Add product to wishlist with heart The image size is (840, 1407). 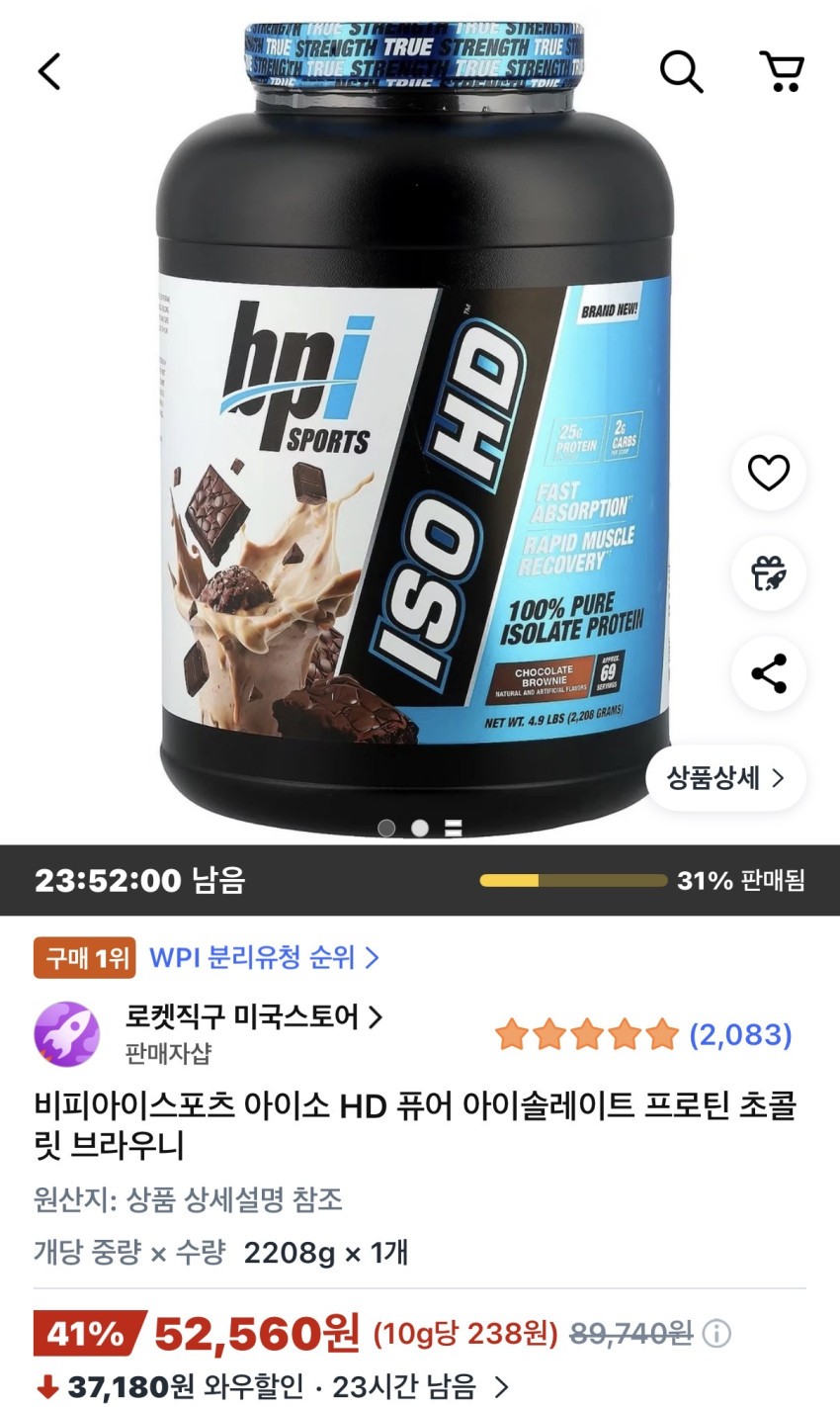(768, 473)
